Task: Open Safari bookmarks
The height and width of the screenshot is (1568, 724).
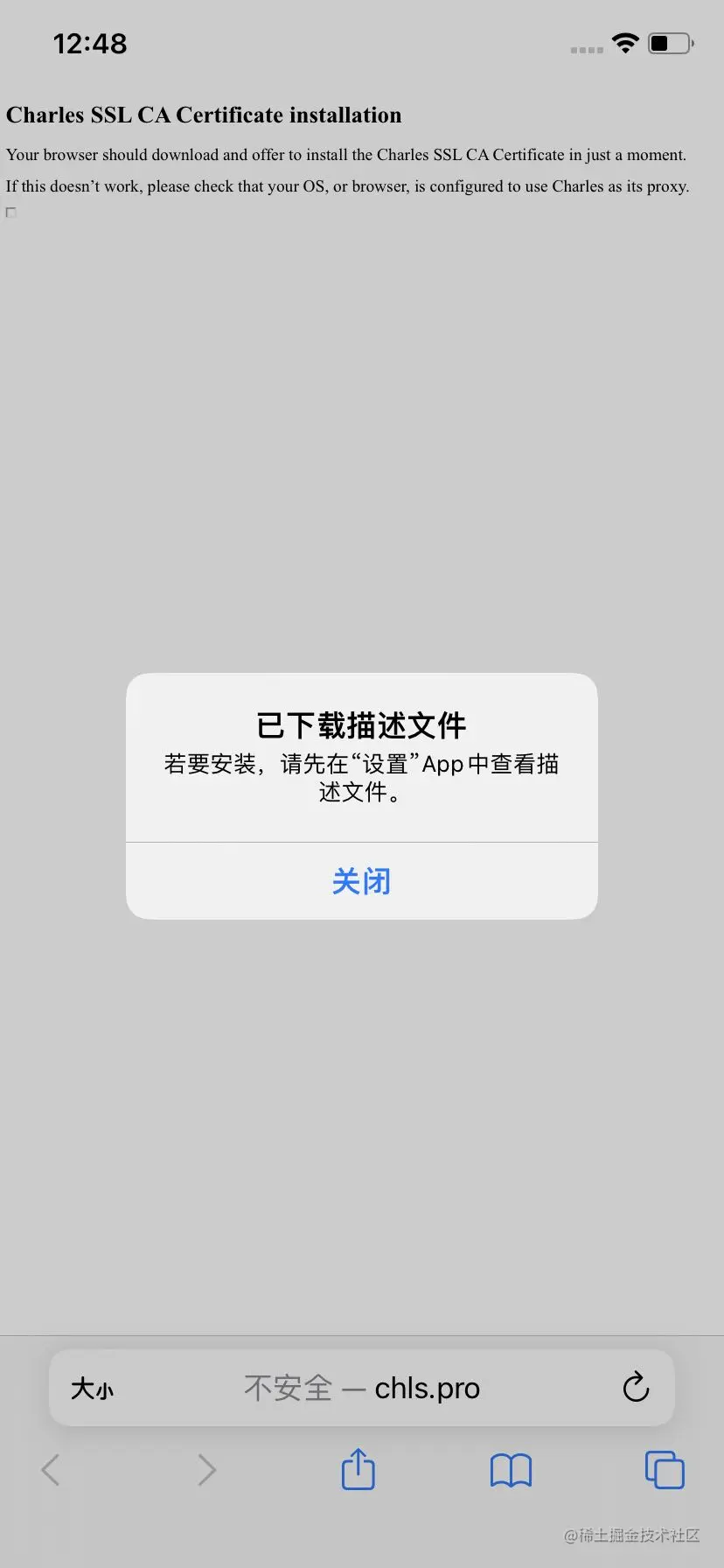Action: coord(511,1470)
